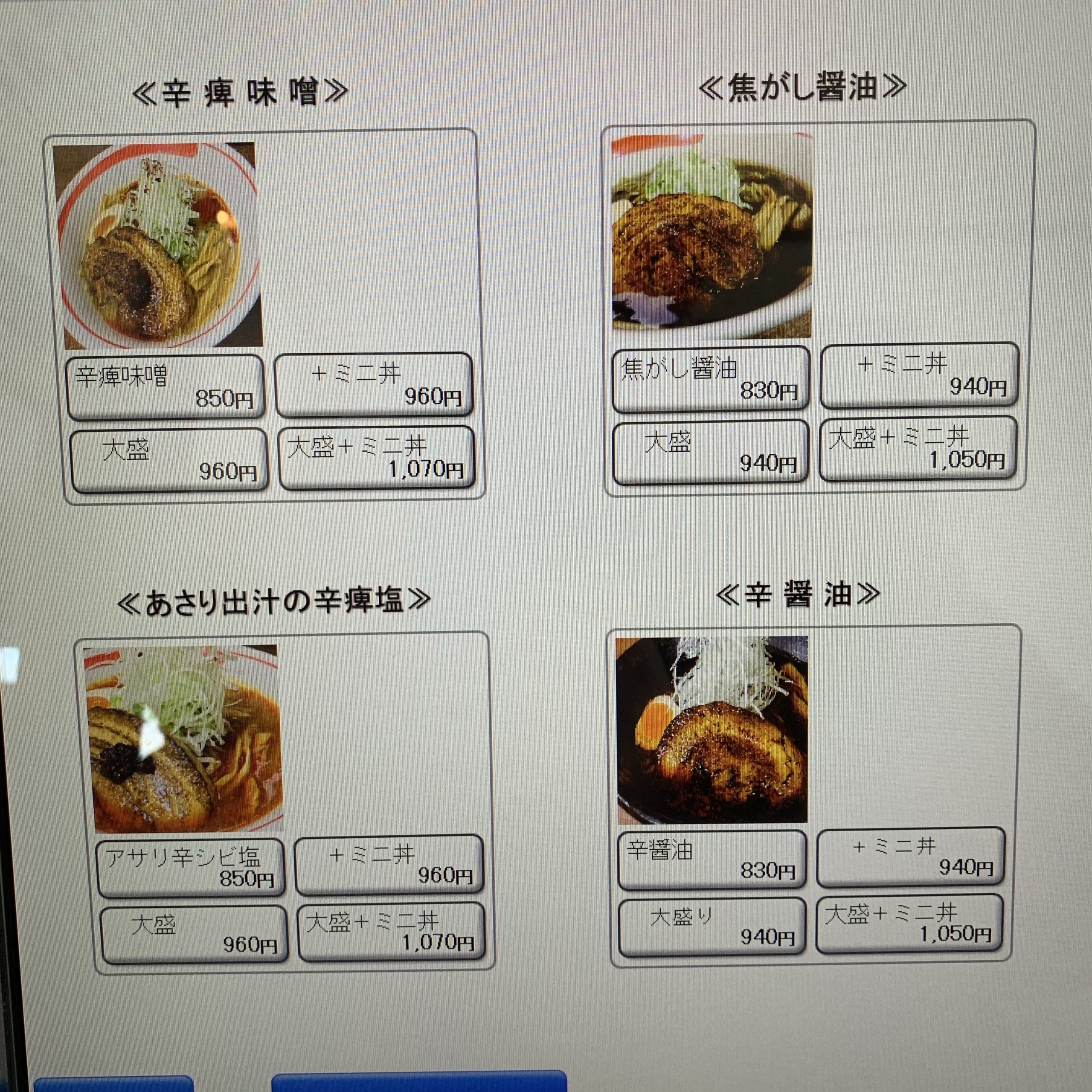1092x1092 pixels.
Task: Select アサリ辛シビ塩 850円 button
Action: click(191, 868)
